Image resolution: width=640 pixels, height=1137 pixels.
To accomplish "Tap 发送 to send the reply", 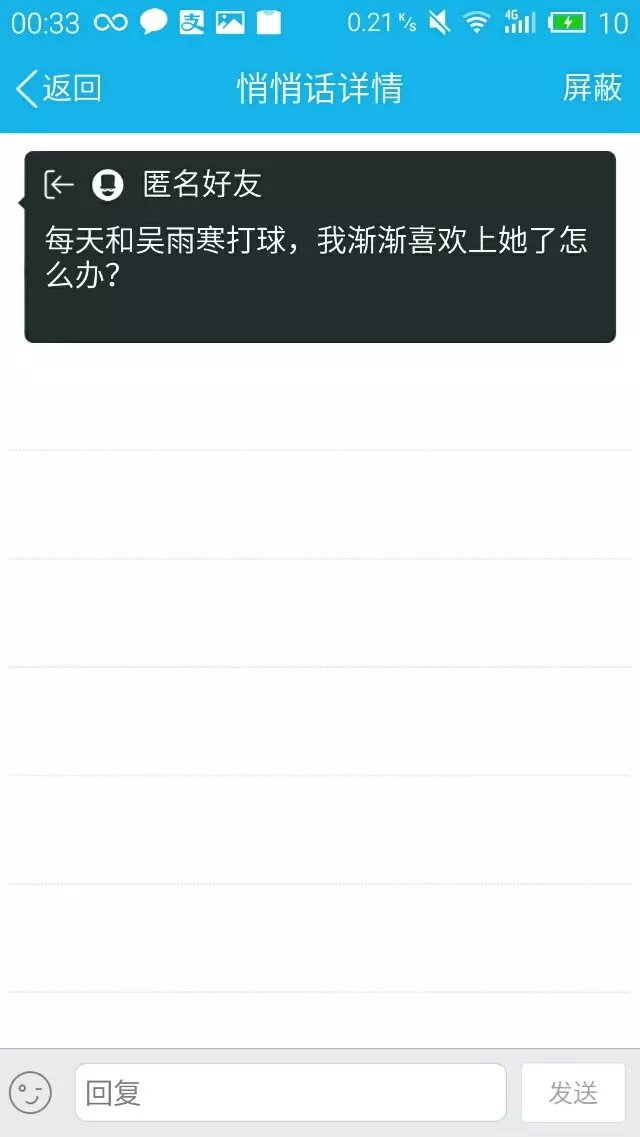I will 573,1092.
